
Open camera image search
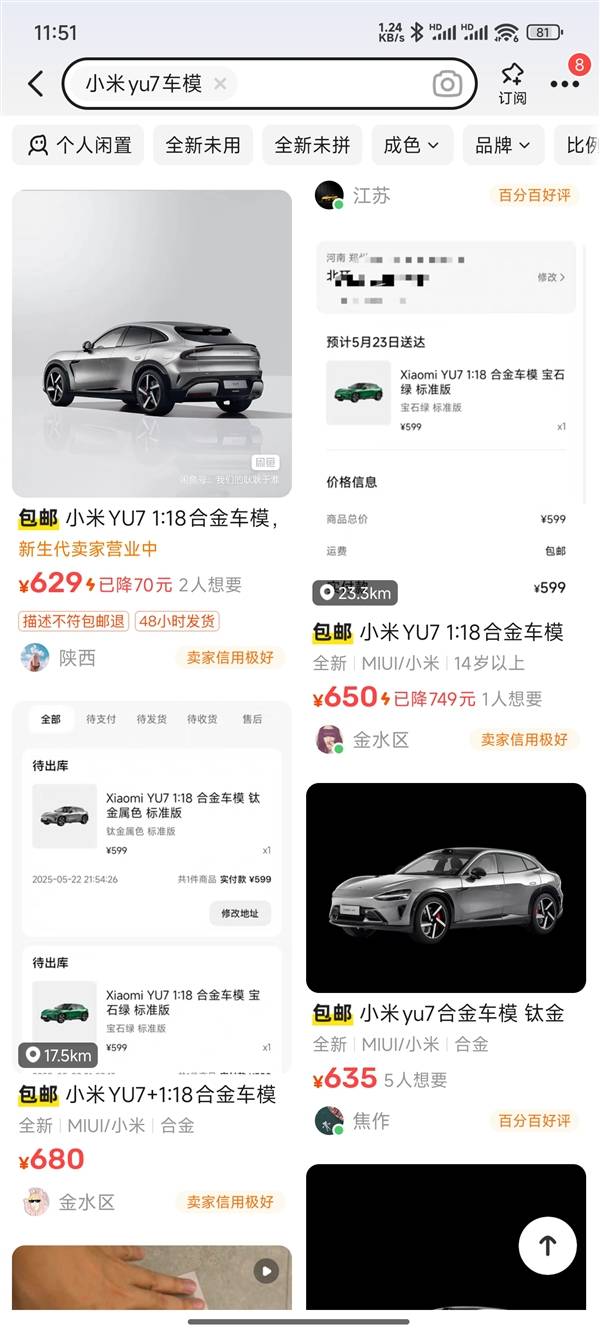point(447,84)
